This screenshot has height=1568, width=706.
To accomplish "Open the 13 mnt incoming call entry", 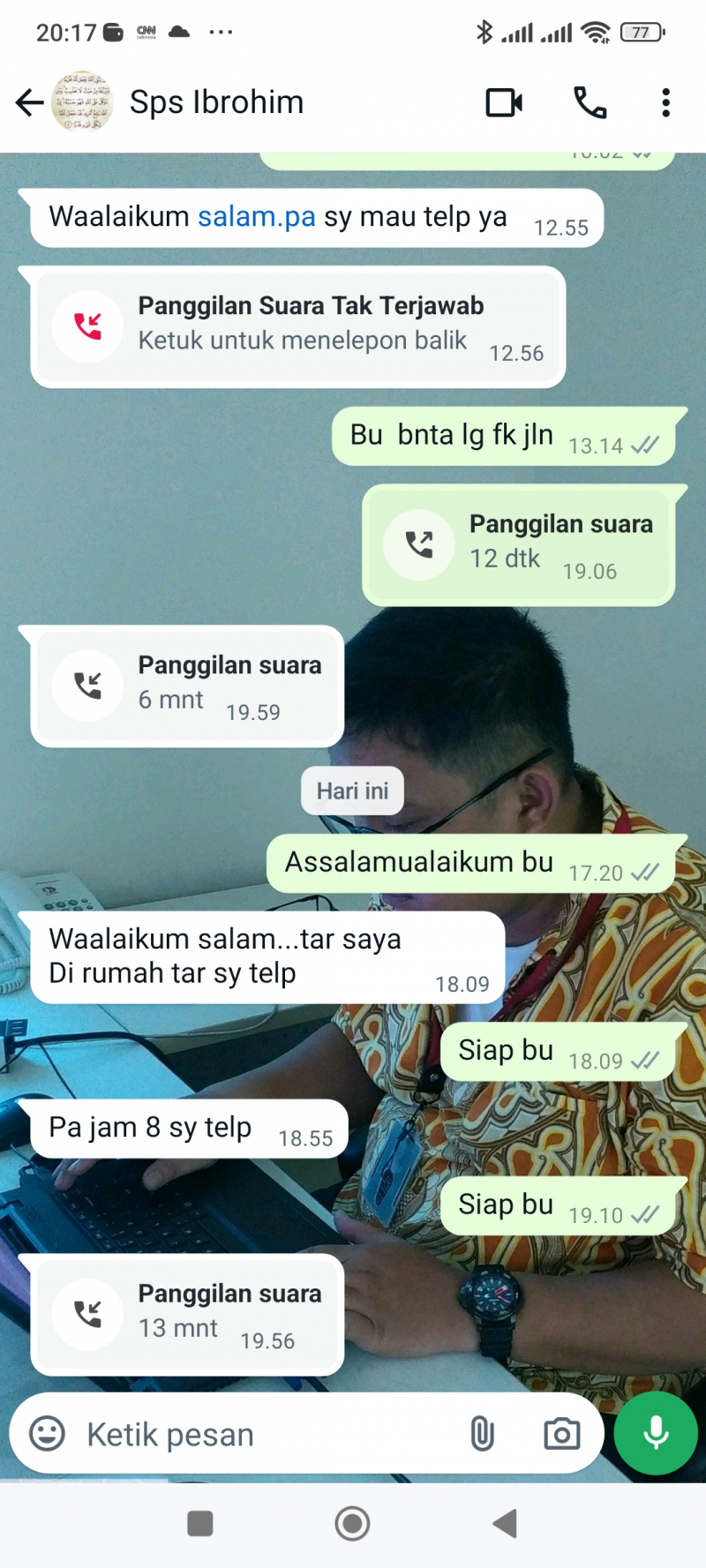I will coord(187,1315).
